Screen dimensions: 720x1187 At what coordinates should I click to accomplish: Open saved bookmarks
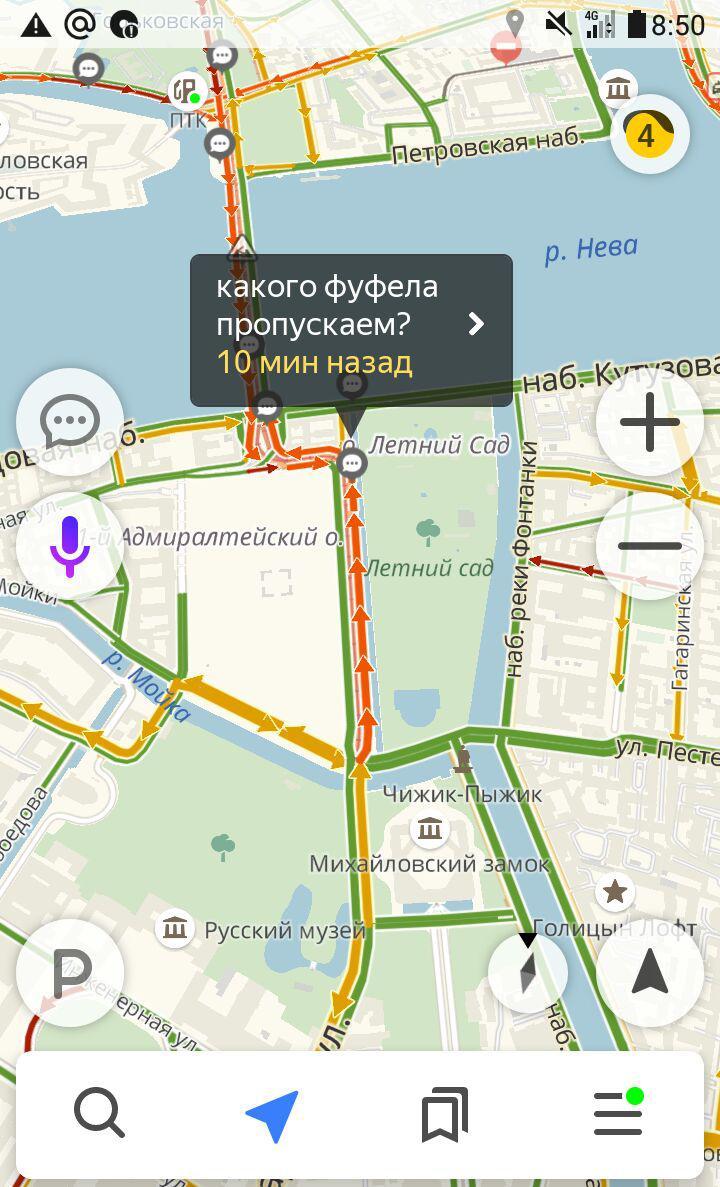(x=445, y=1114)
